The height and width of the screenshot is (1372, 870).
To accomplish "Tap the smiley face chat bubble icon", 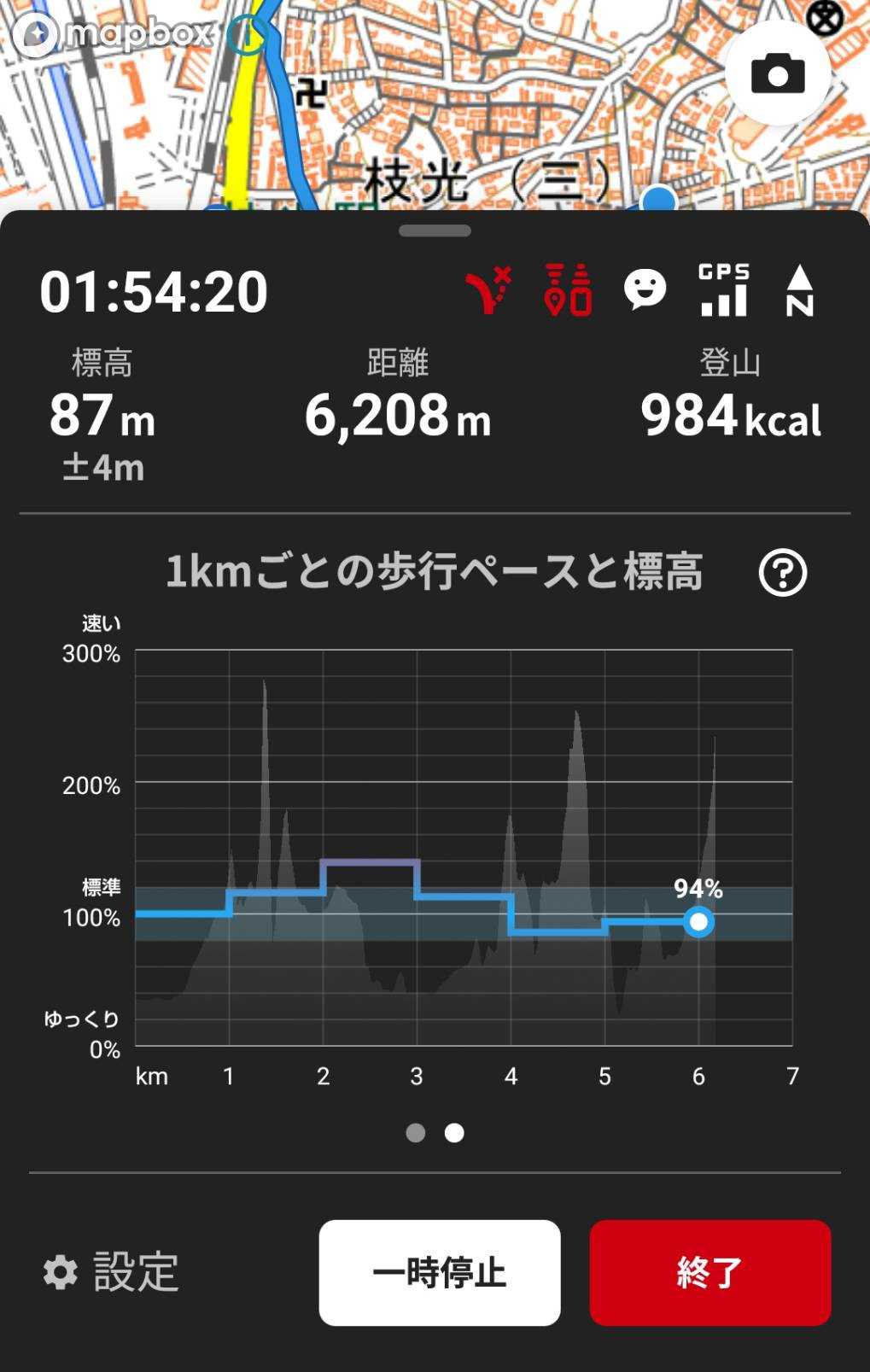I will (645, 289).
